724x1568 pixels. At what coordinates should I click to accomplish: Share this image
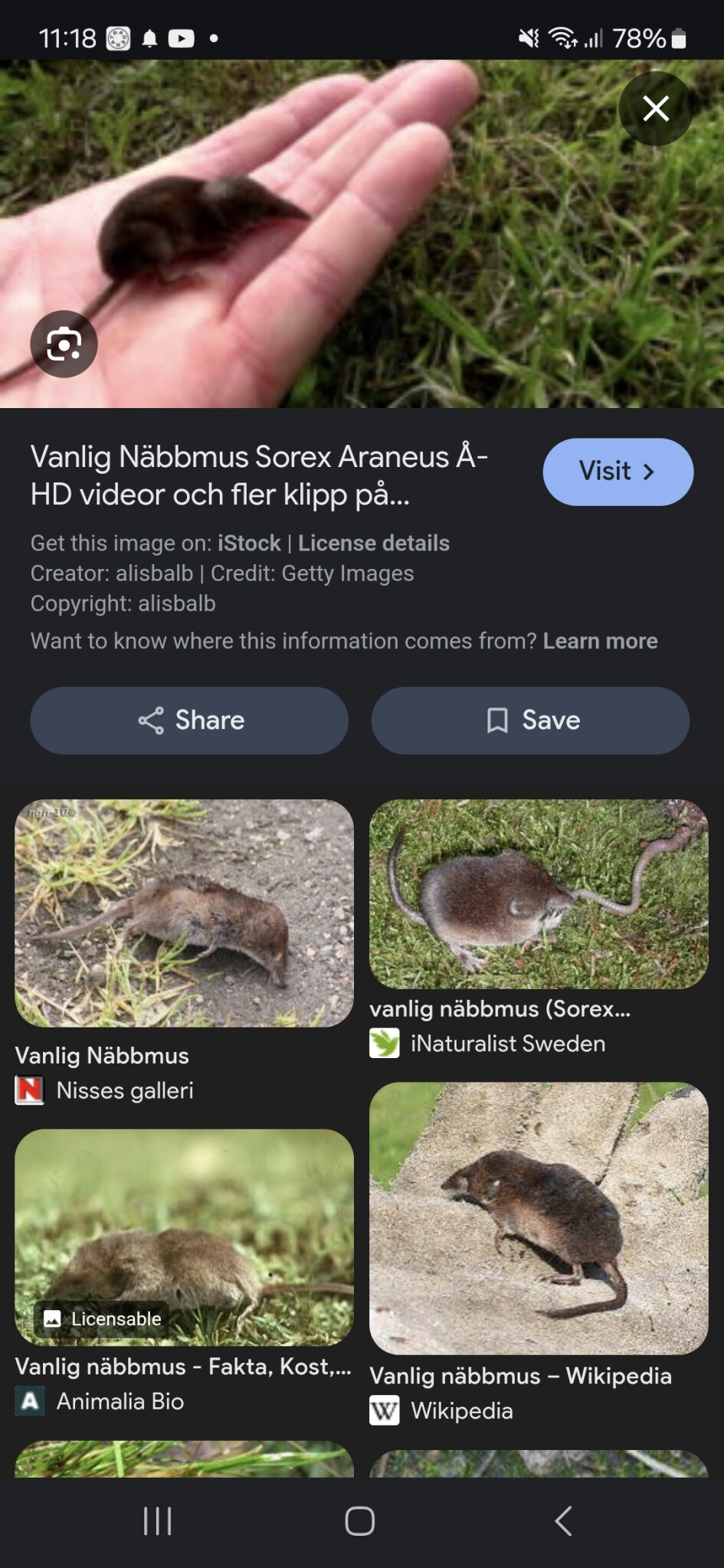click(189, 720)
